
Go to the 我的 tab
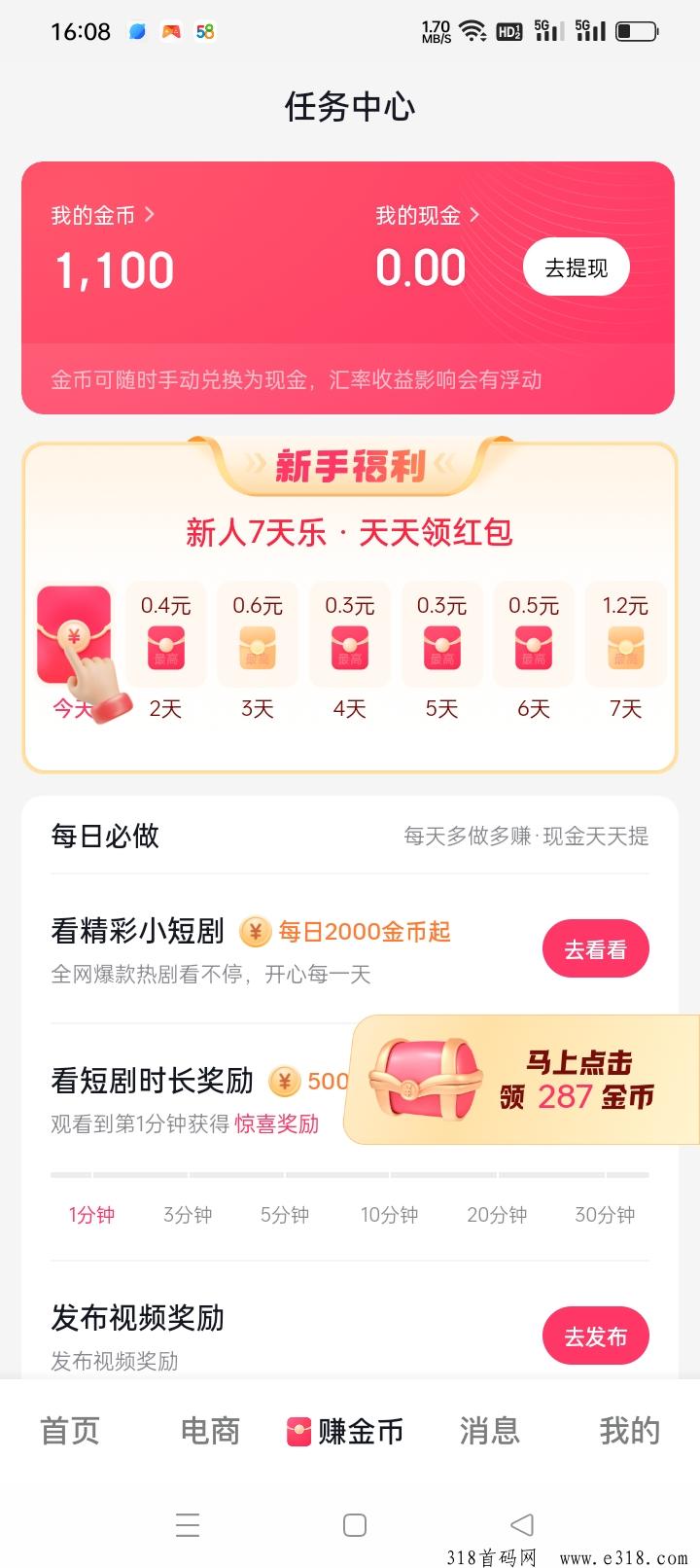[630, 1431]
